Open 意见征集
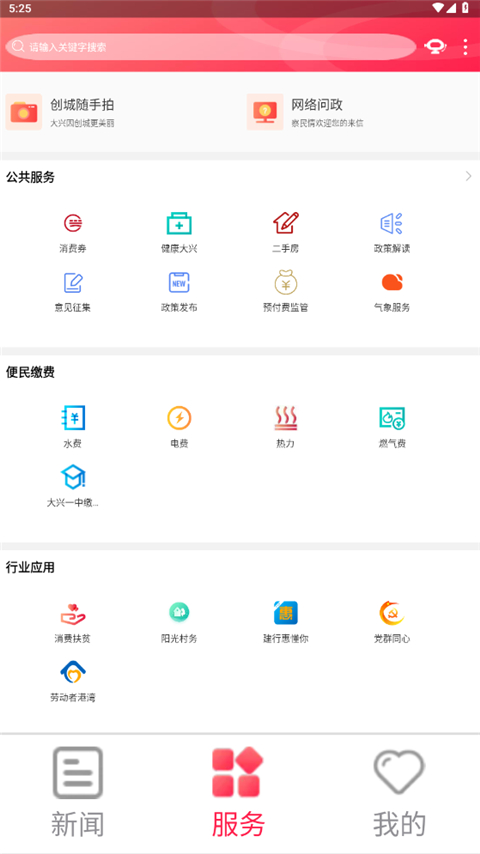 (x=72, y=292)
